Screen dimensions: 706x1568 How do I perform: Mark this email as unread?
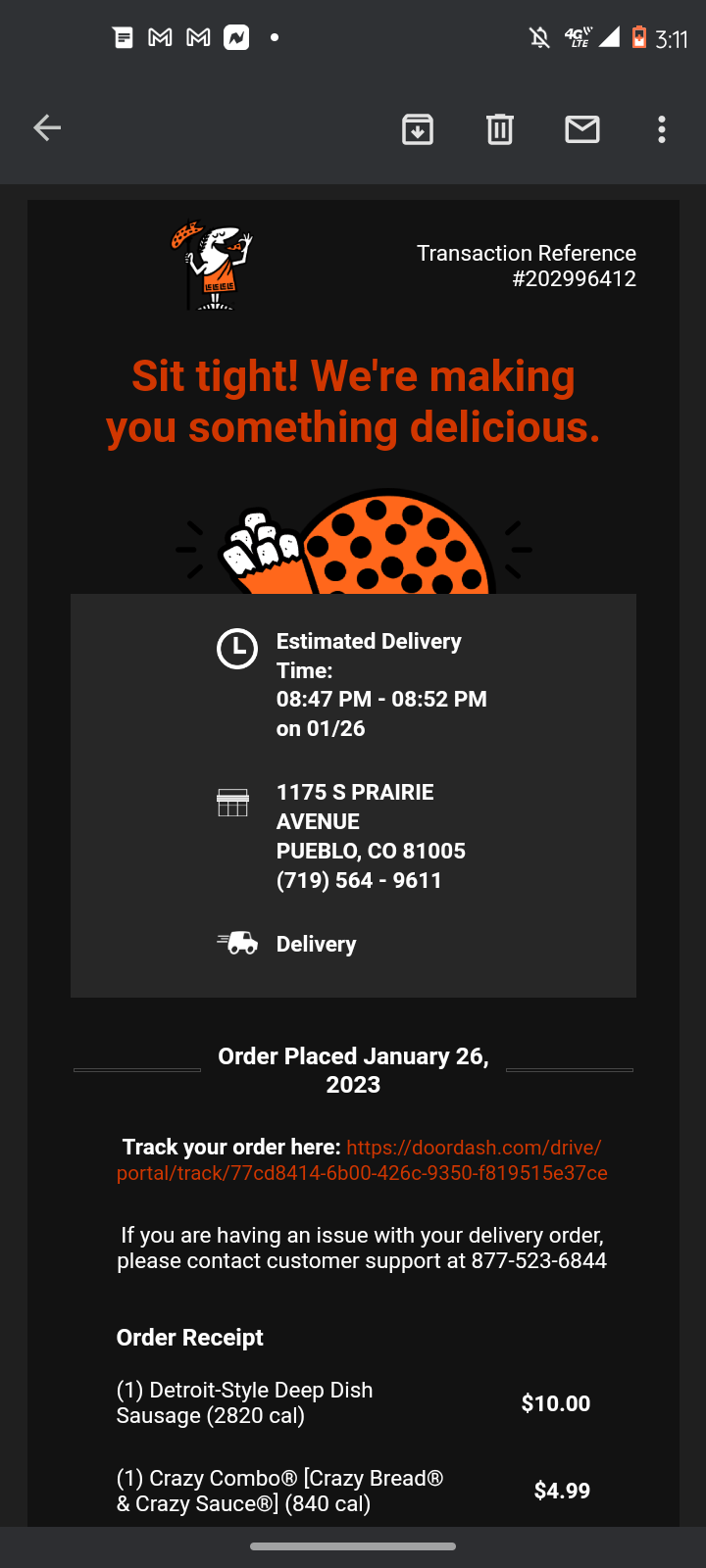(582, 129)
